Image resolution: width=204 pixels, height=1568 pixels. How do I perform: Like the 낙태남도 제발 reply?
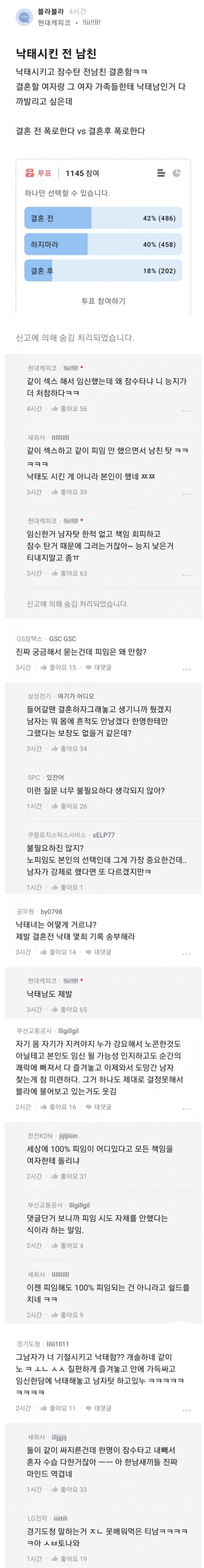point(69,1009)
